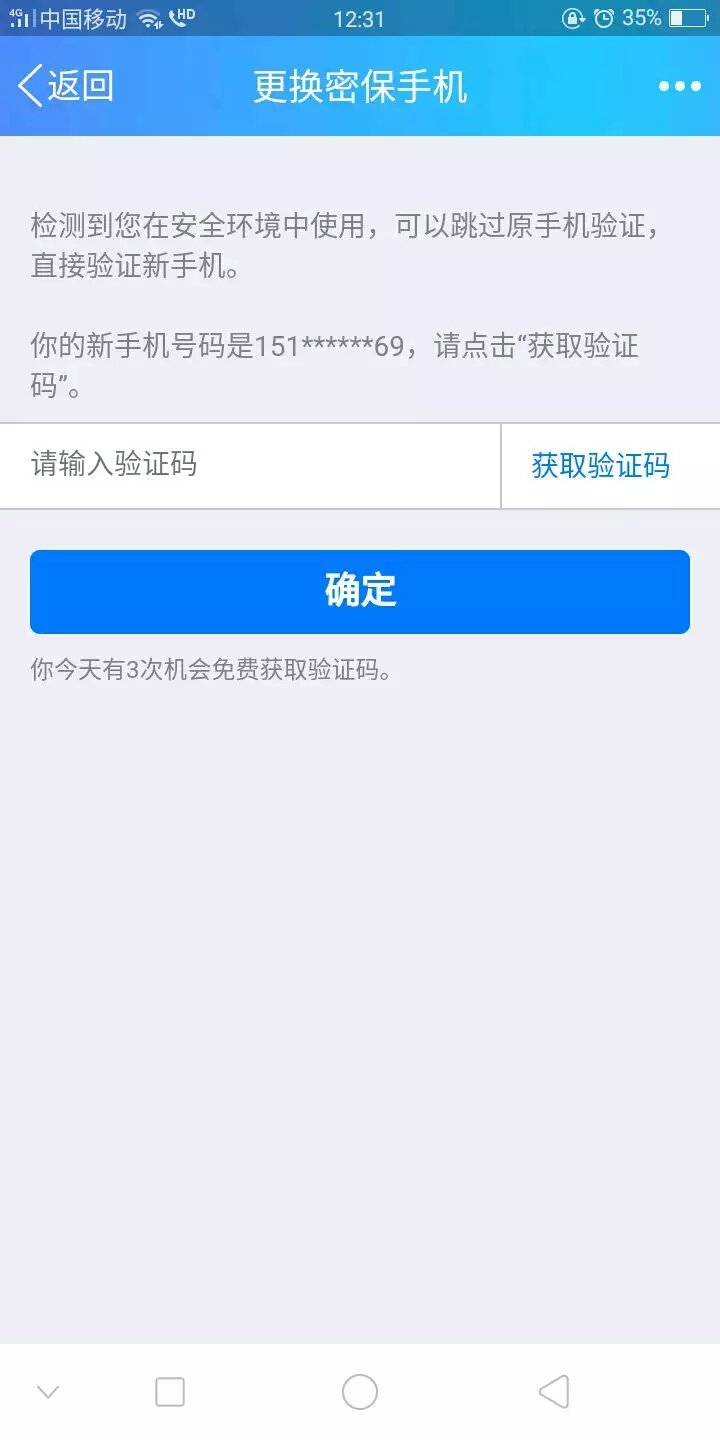Tap the triangle back navigation key
The image size is (720, 1440).
coord(551,1391)
